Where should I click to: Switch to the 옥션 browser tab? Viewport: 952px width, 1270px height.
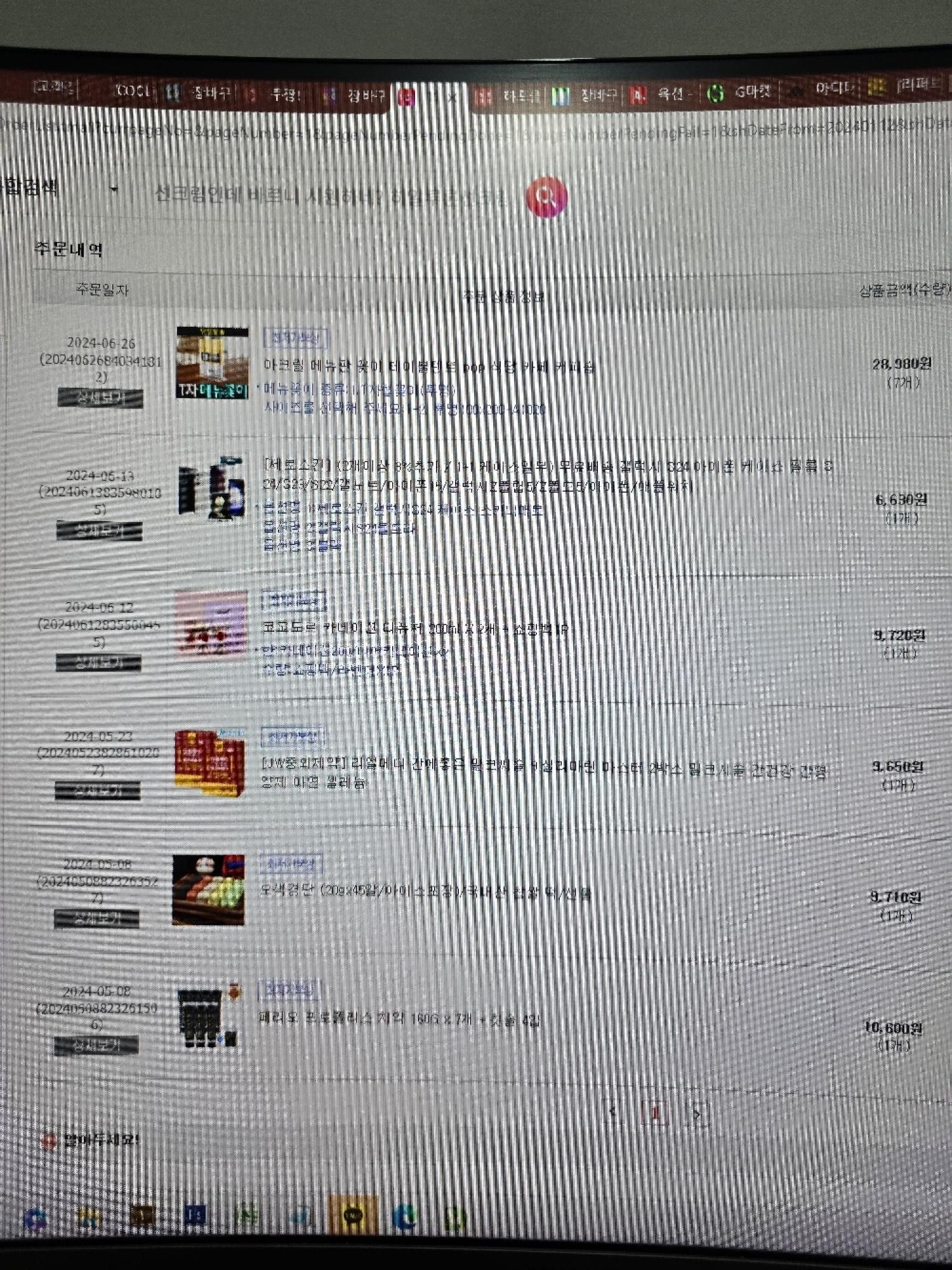662,94
